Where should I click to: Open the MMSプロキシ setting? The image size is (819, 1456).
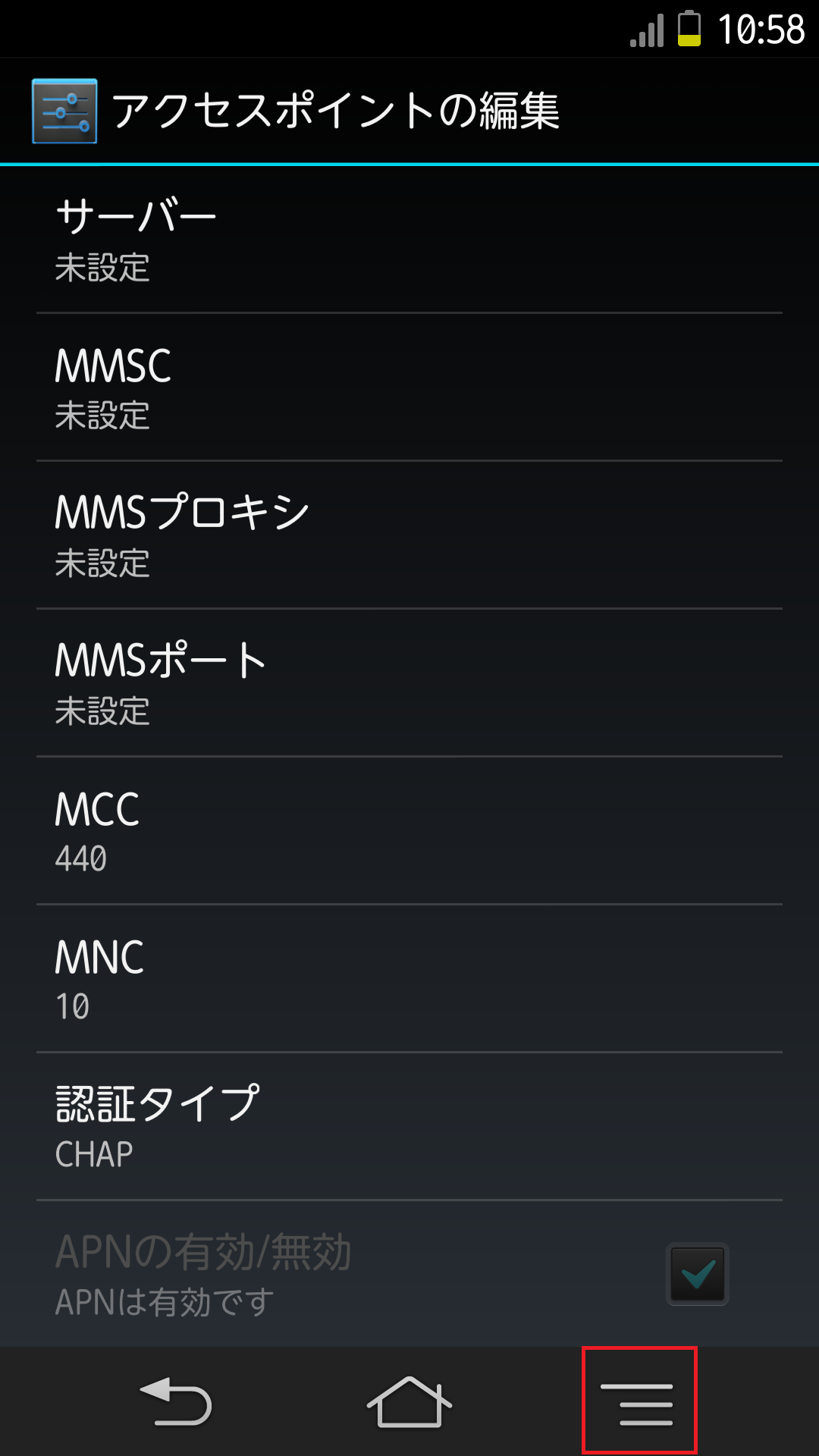pyautogui.click(x=409, y=535)
